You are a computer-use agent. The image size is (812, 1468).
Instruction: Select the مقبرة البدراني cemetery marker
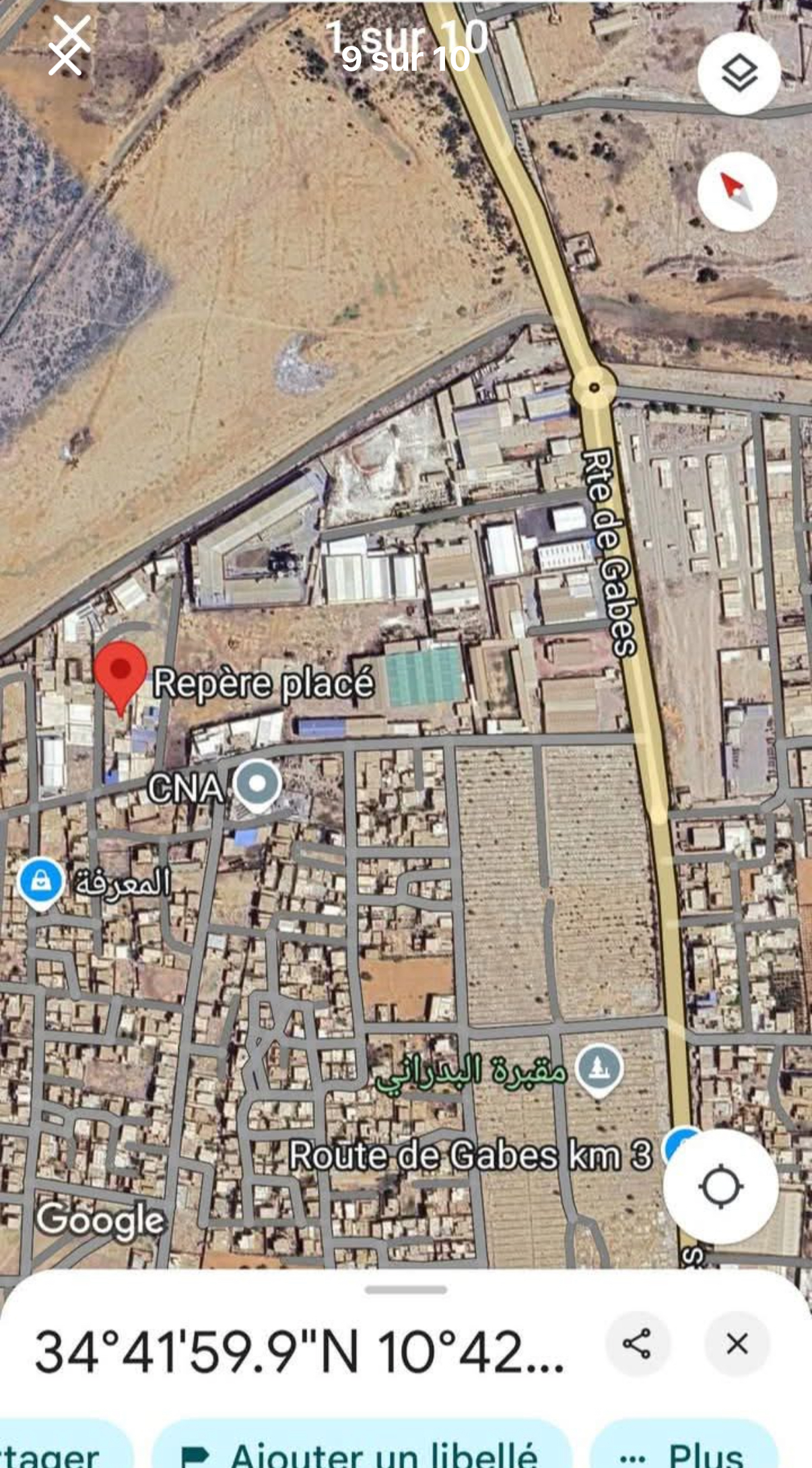point(599,1068)
